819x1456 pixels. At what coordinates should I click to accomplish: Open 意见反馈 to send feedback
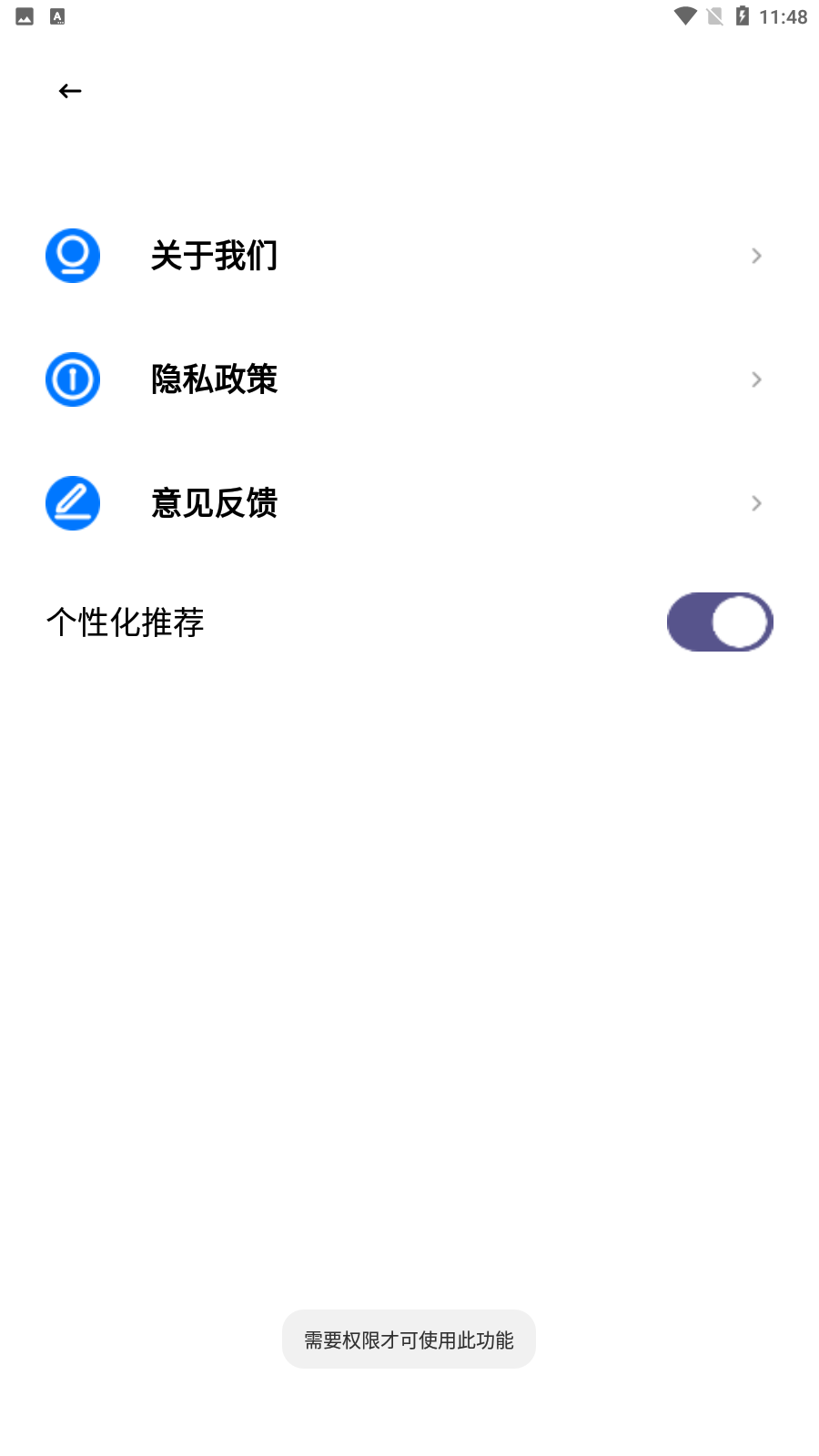[215, 502]
